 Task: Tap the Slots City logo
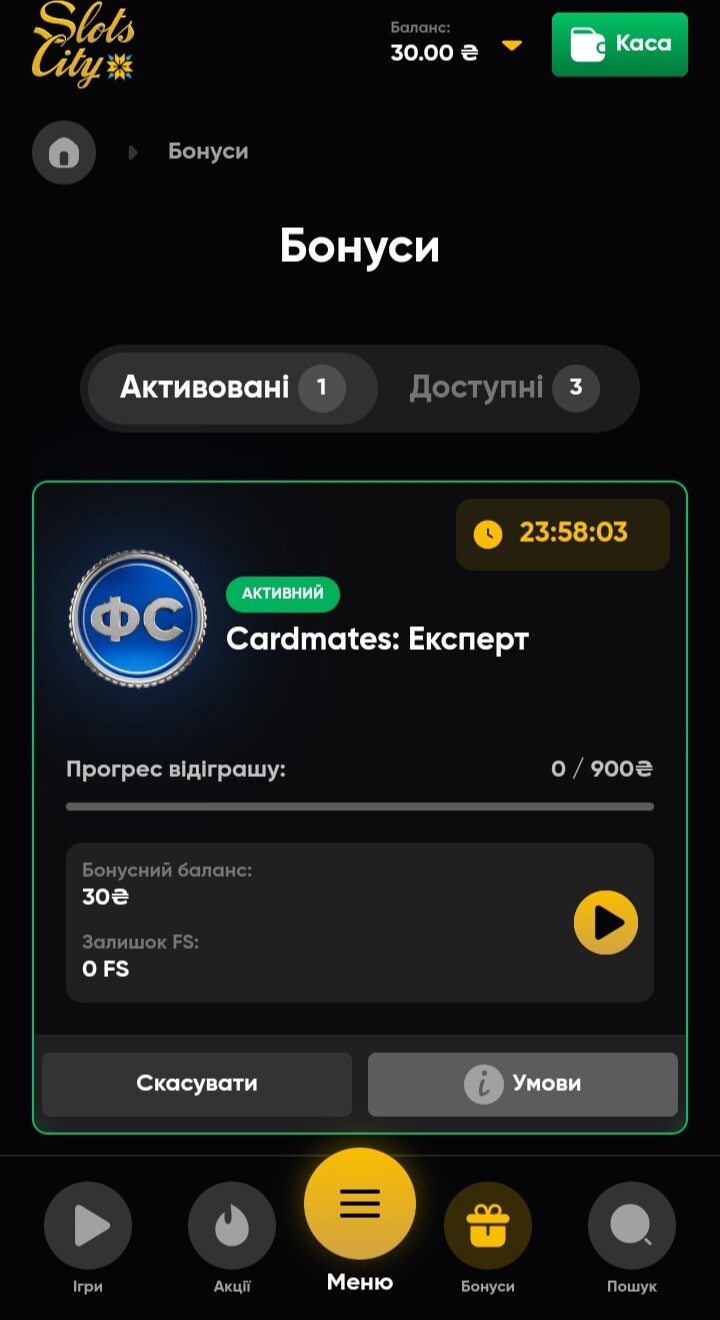(82, 44)
